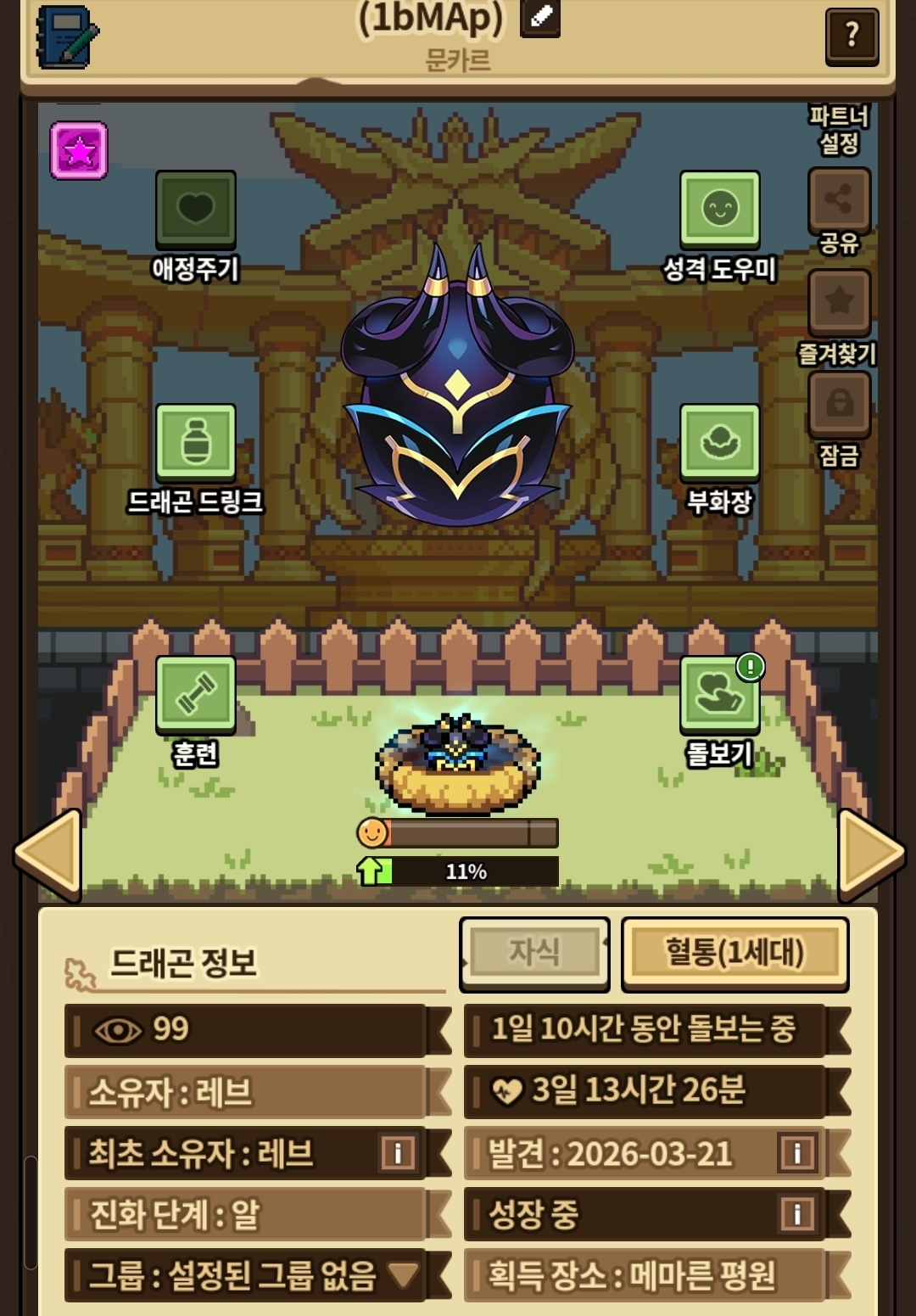Image resolution: width=916 pixels, height=1316 pixels.
Task: Switch to the 자식 tab
Action: (x=534, y=954)
